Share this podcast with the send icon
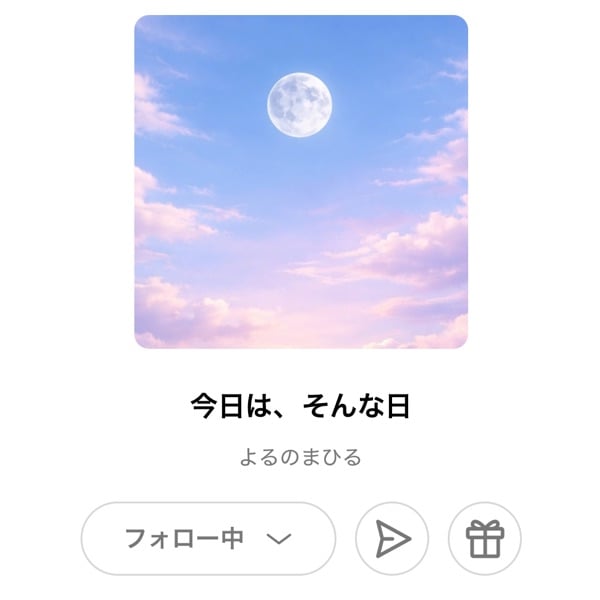 point(392,540)
